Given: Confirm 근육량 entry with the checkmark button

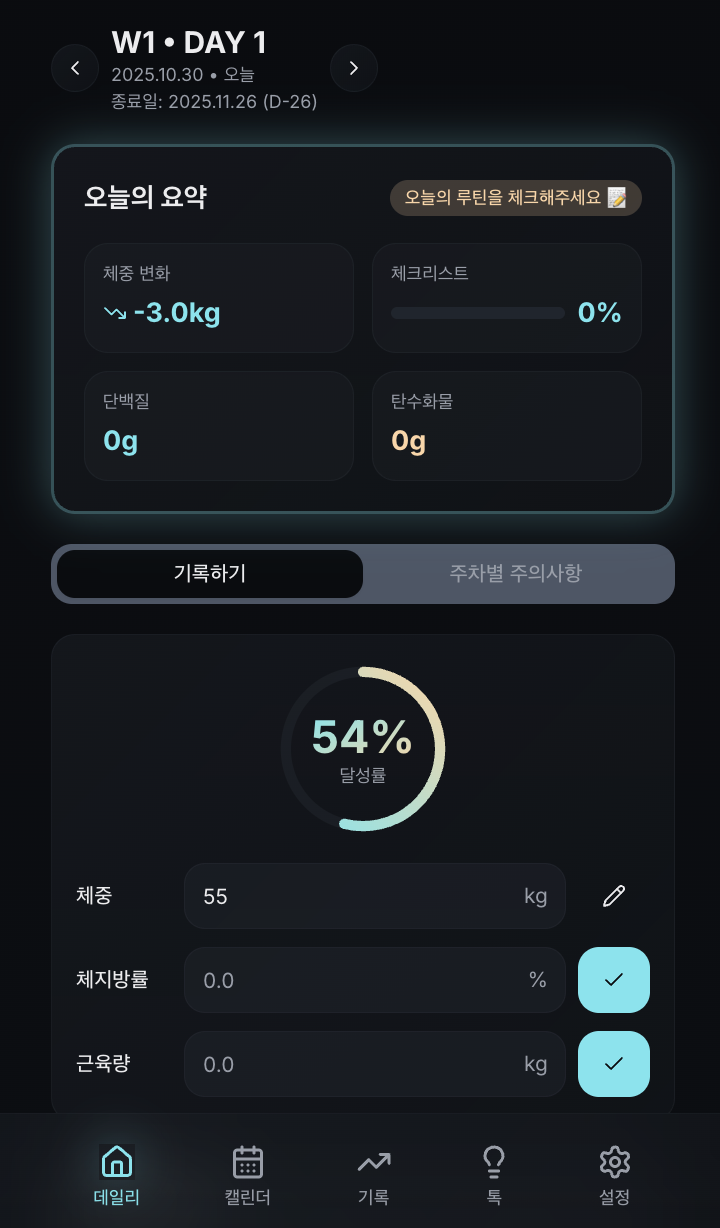Looking at the screenshot, I should click(613, 1064).
